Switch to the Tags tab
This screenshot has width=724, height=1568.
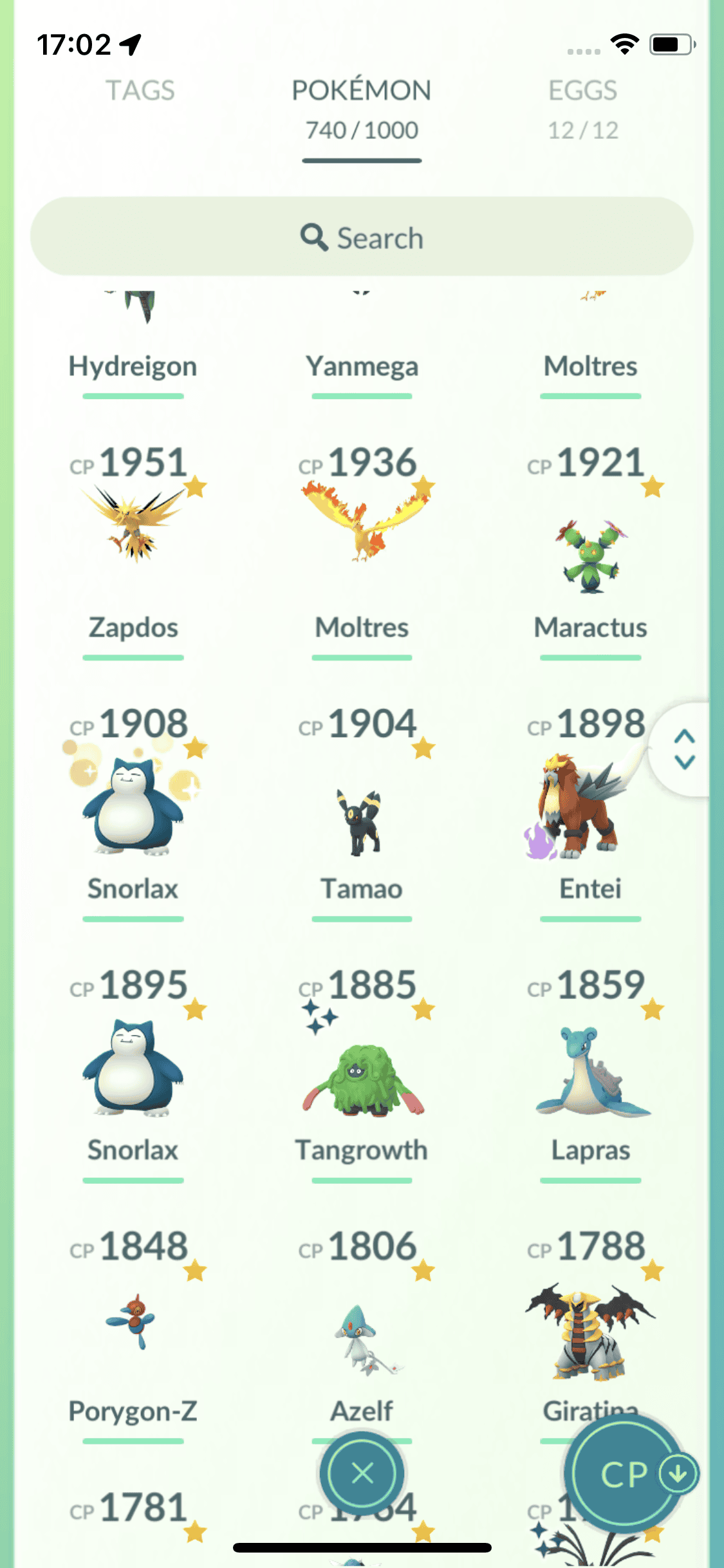click(140, 91)
